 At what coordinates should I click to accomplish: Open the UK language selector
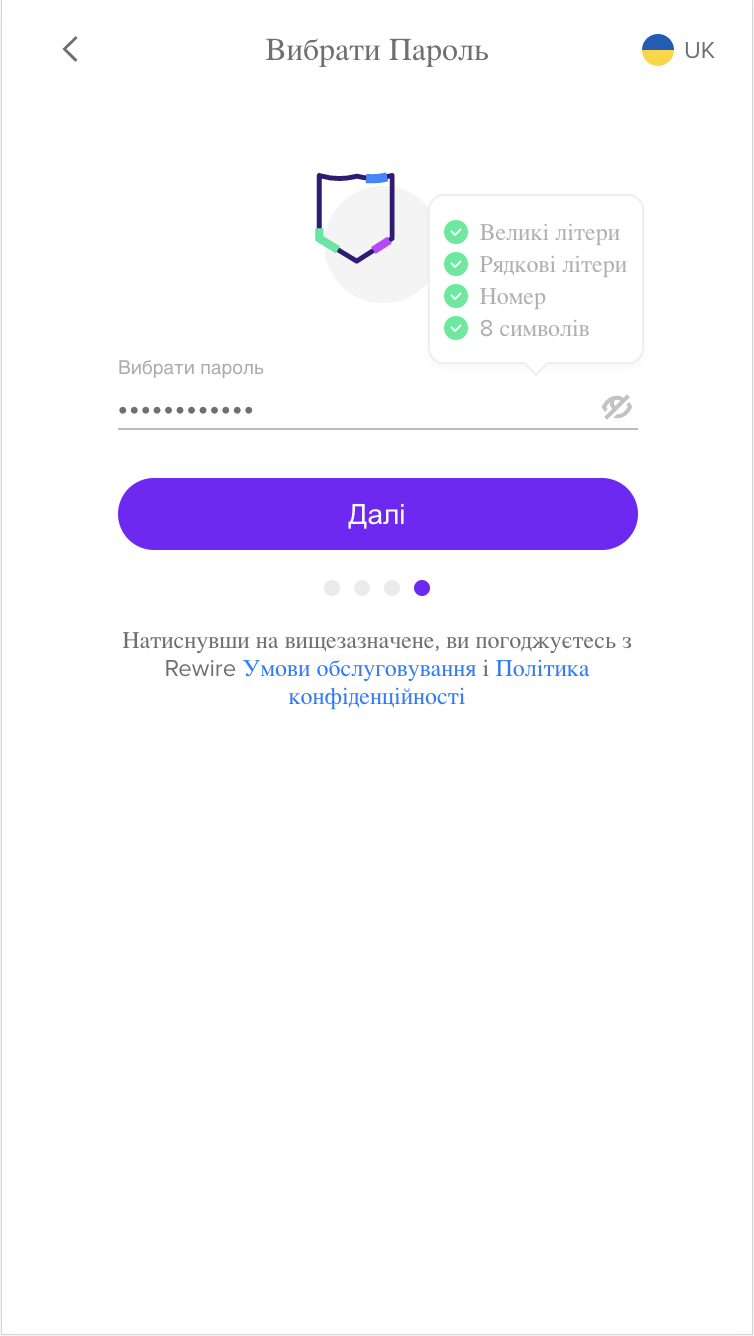coord(678,50)
